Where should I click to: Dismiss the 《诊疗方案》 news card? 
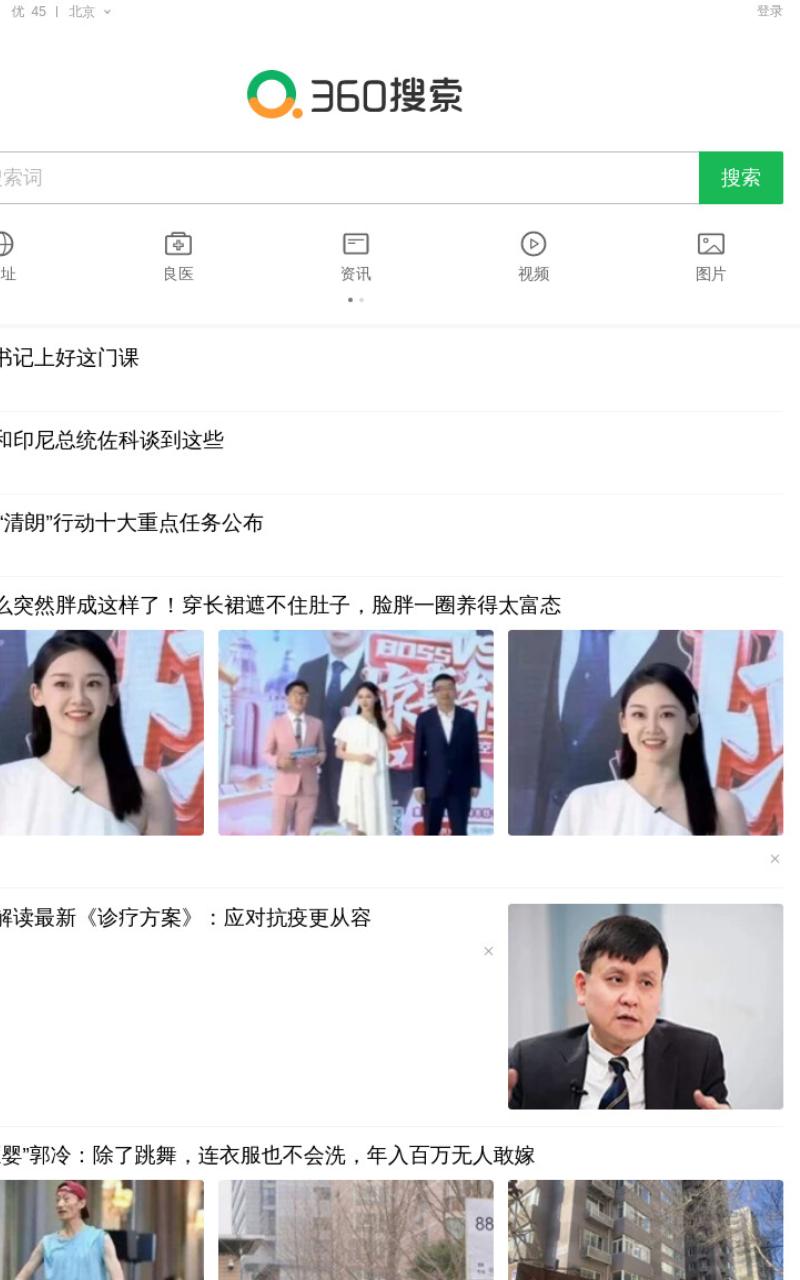pos(488,951)
